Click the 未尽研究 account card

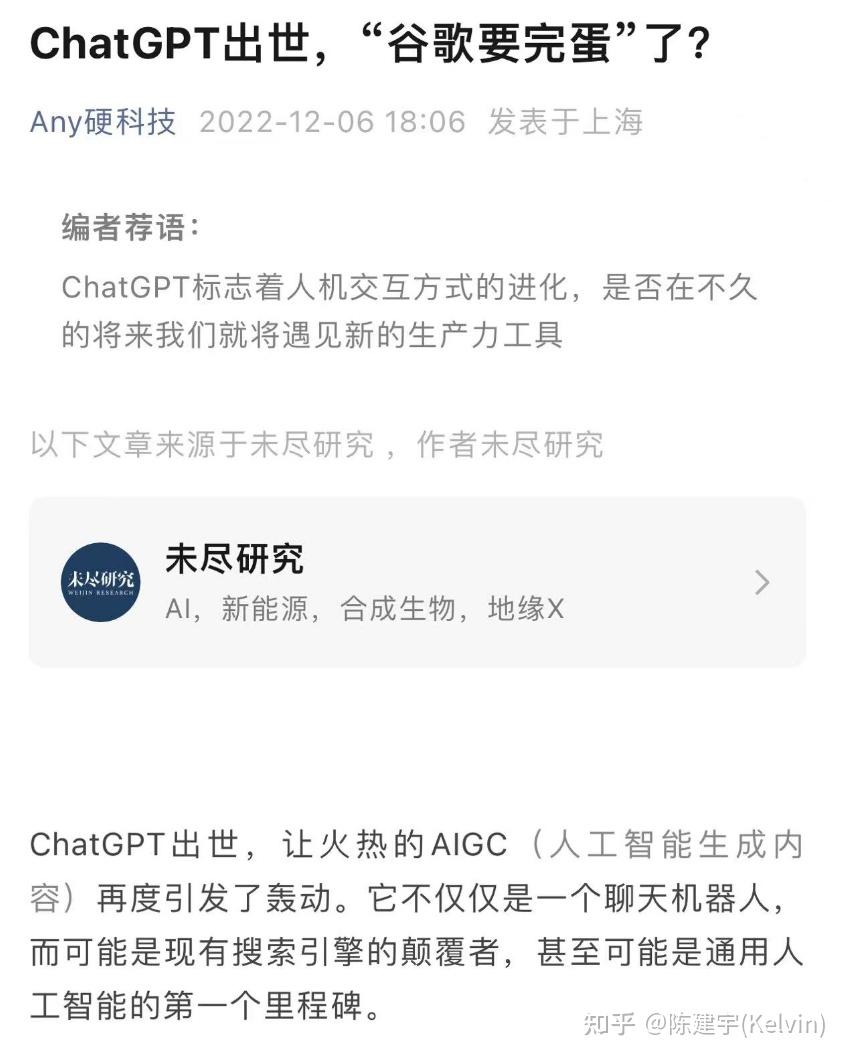(424, 581)
